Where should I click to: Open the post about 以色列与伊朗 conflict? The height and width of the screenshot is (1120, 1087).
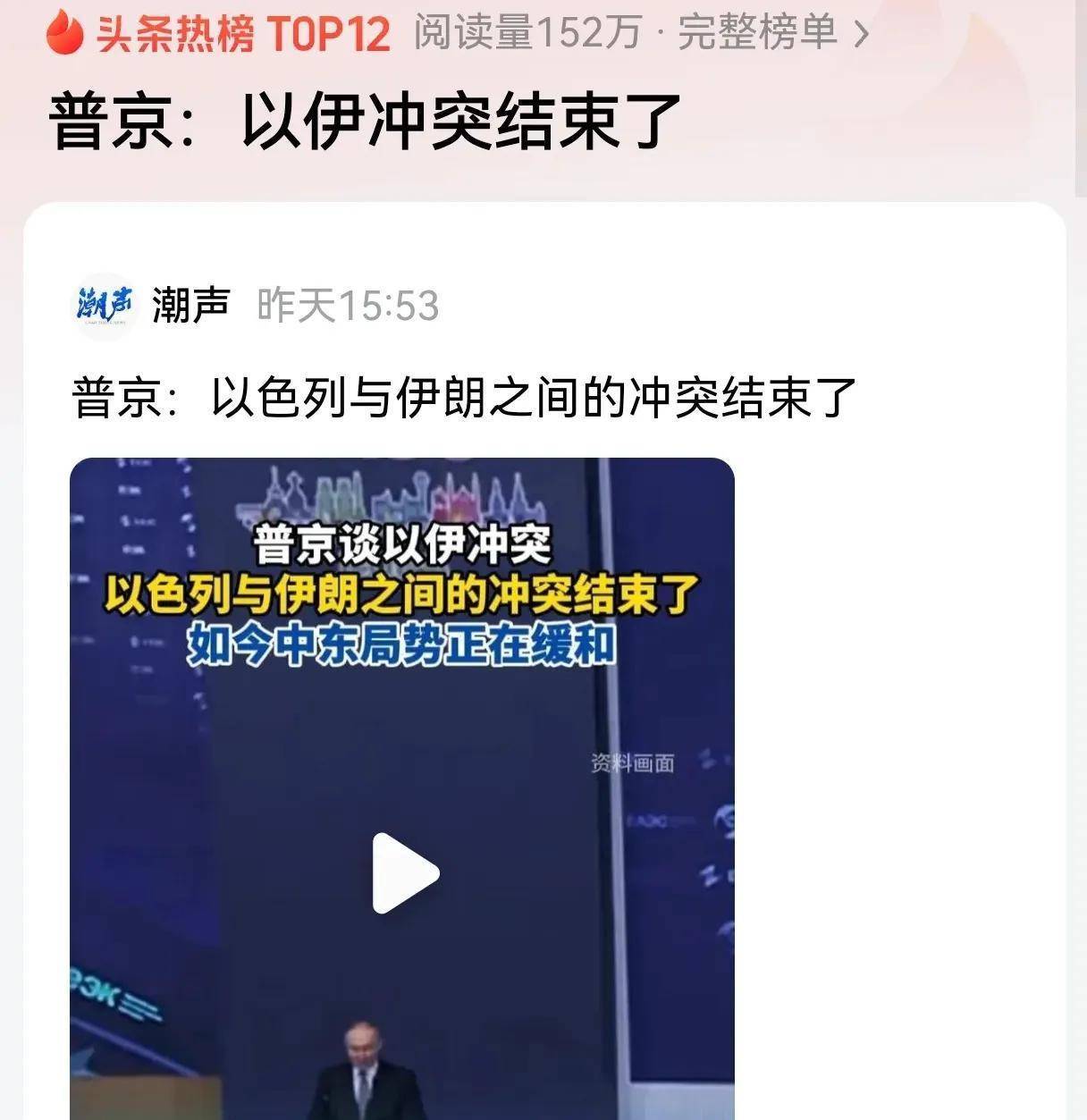[x=464, y=397]
